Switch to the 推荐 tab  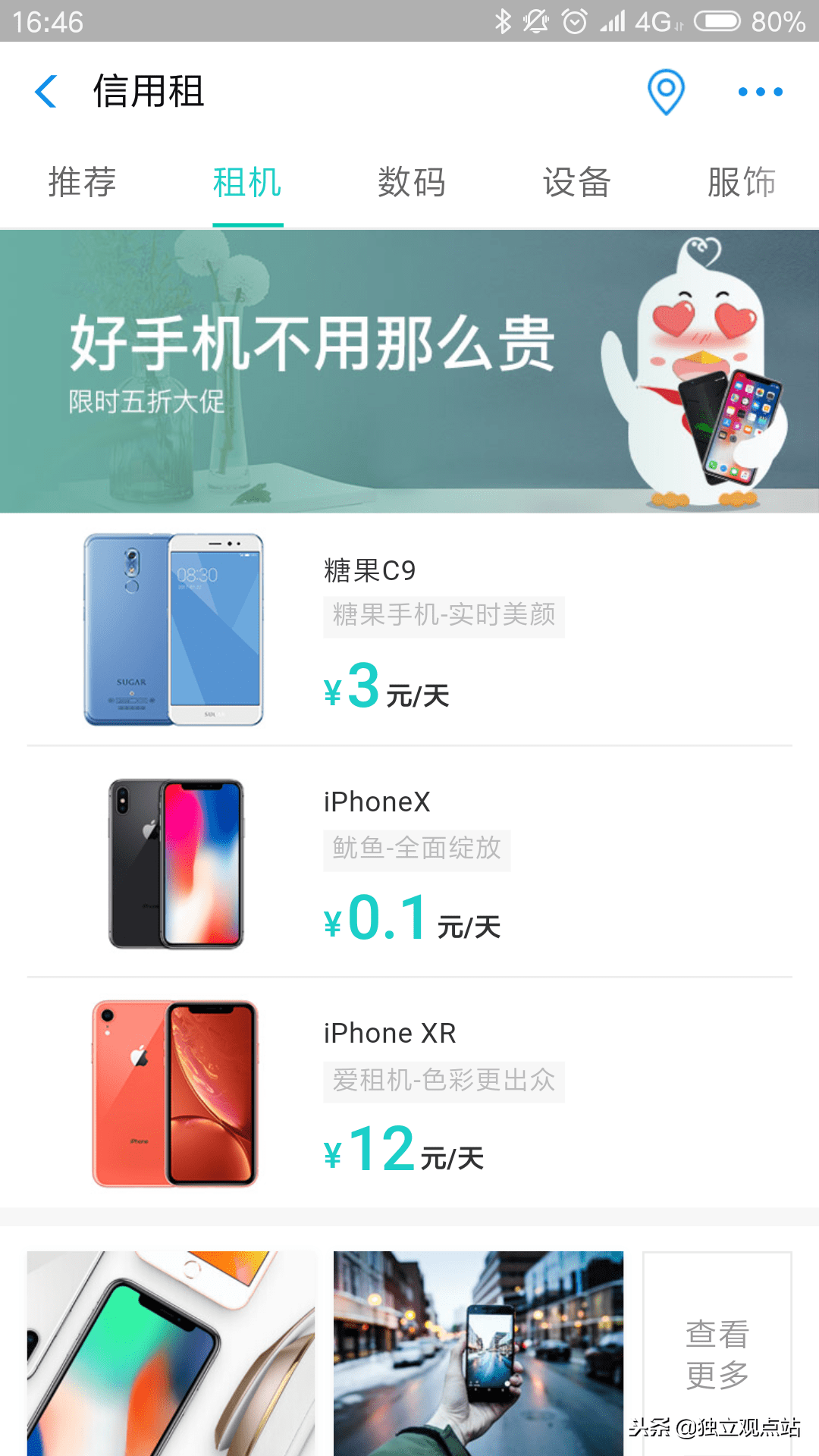pos(82,183)
